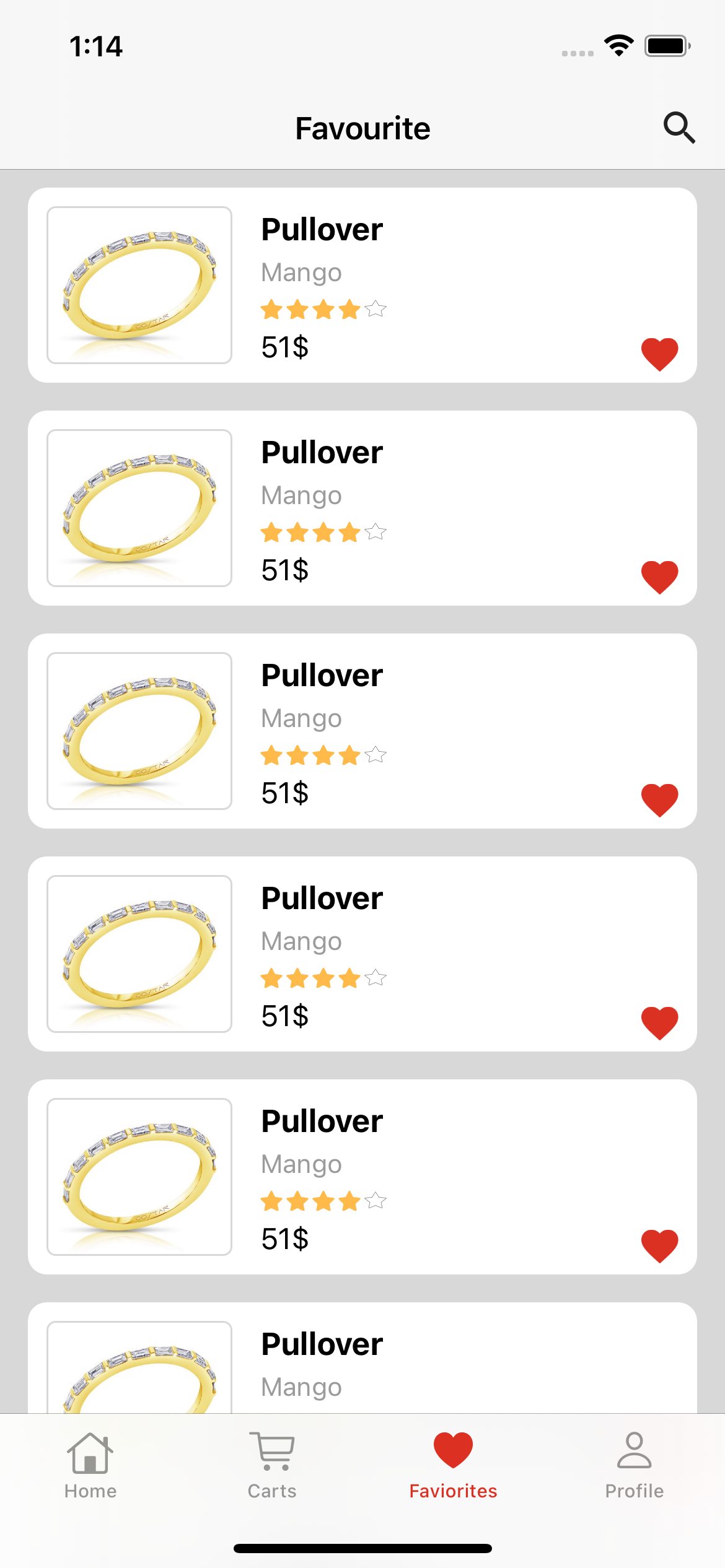
Task: Unlike the fifth Pullover item
Action: [x=659, y=1246]
